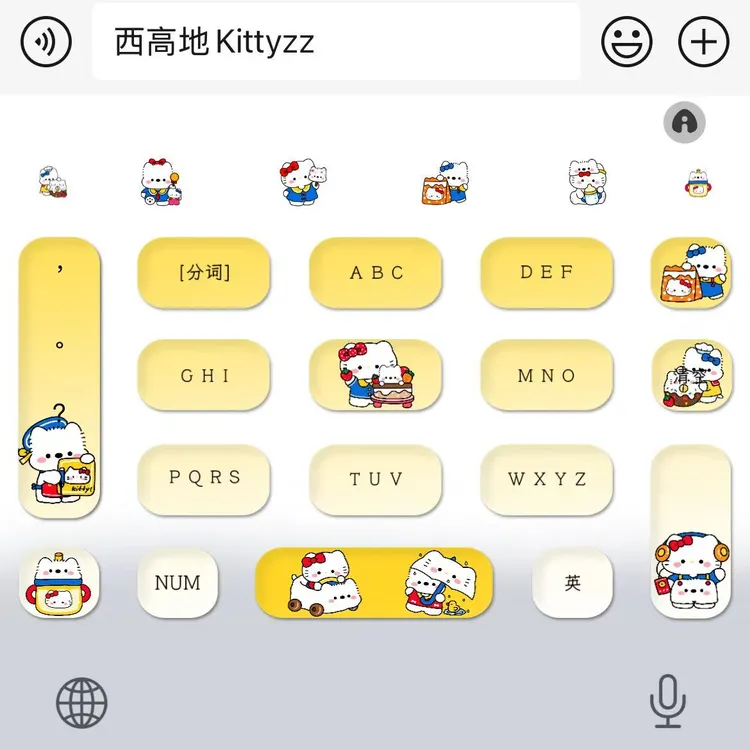This screenshot has width=750, height=750.
Task: Tap the yellow space bar key
Action: (x=375, y=583)
